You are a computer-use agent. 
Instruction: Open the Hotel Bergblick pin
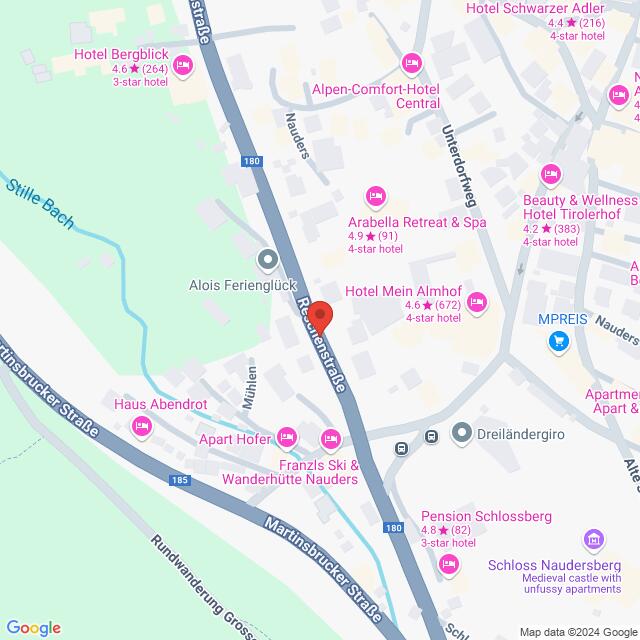click(182, 67)
